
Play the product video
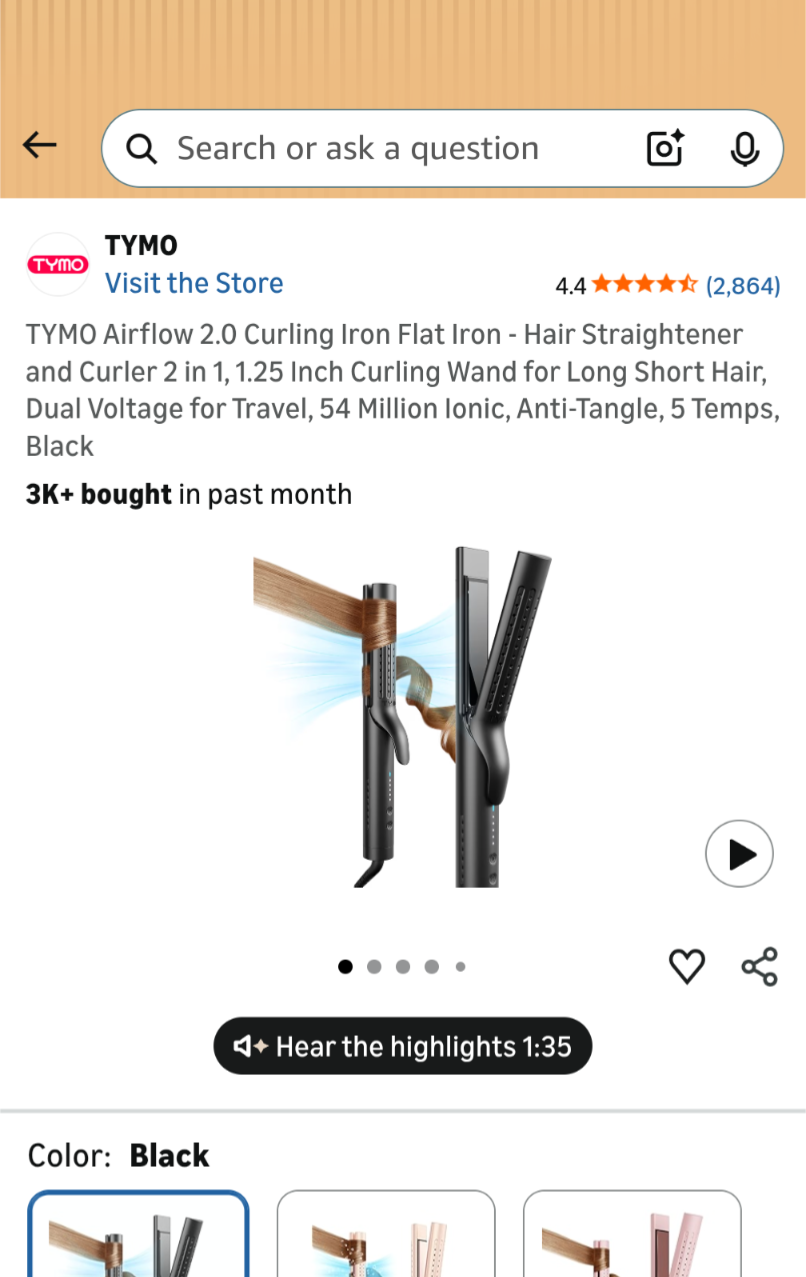(x=739, y=854)
